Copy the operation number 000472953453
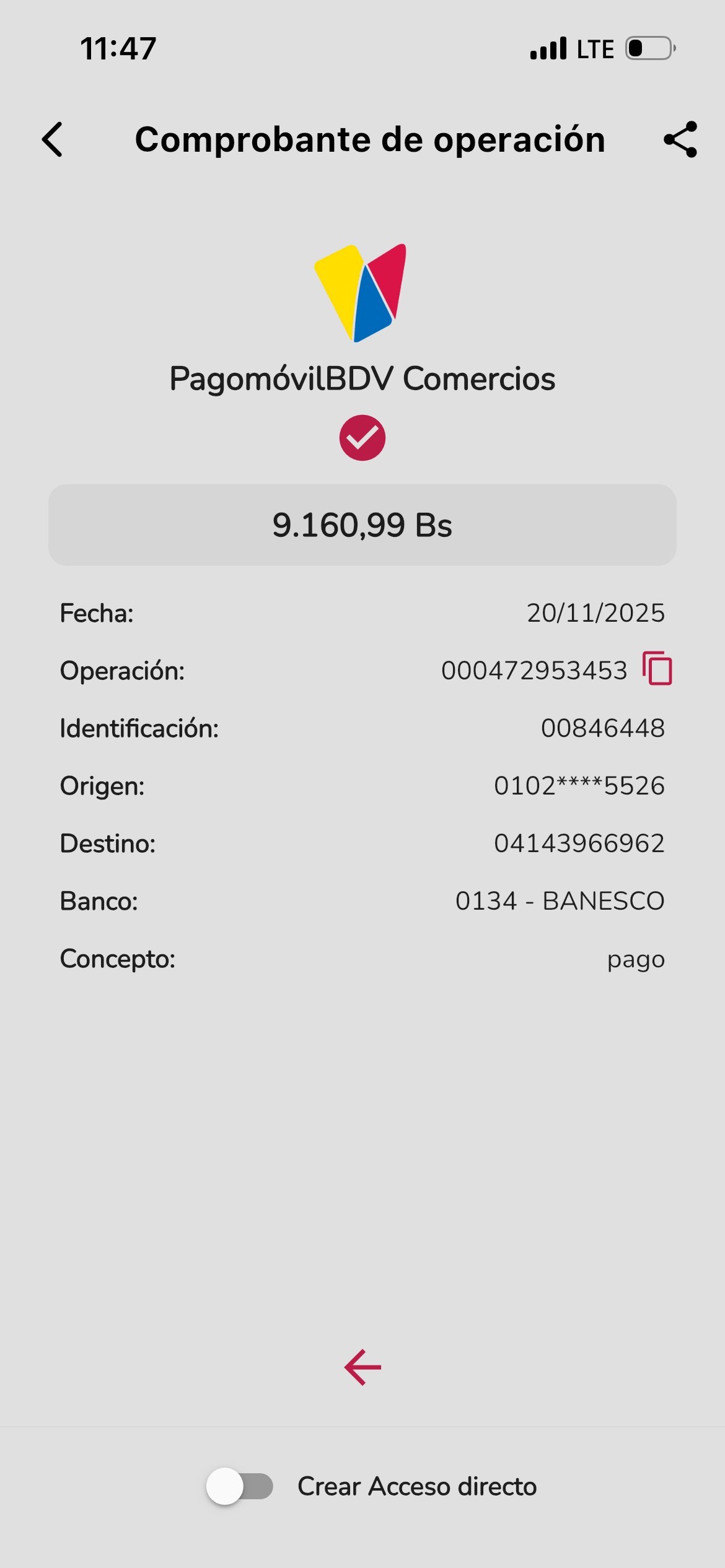This screenshot has height=1568, width=725. [x=657, y=669]
